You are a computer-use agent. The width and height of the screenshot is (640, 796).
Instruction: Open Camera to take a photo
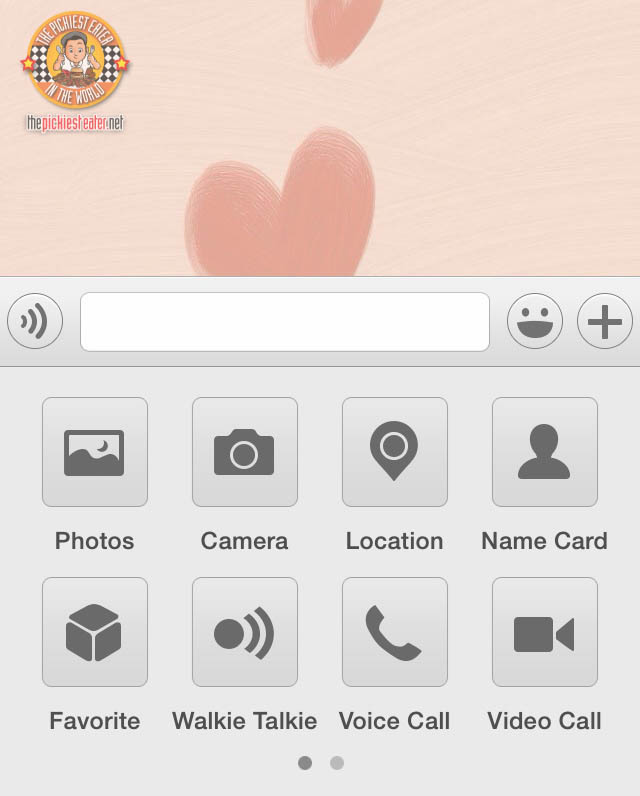pos(244,452)
